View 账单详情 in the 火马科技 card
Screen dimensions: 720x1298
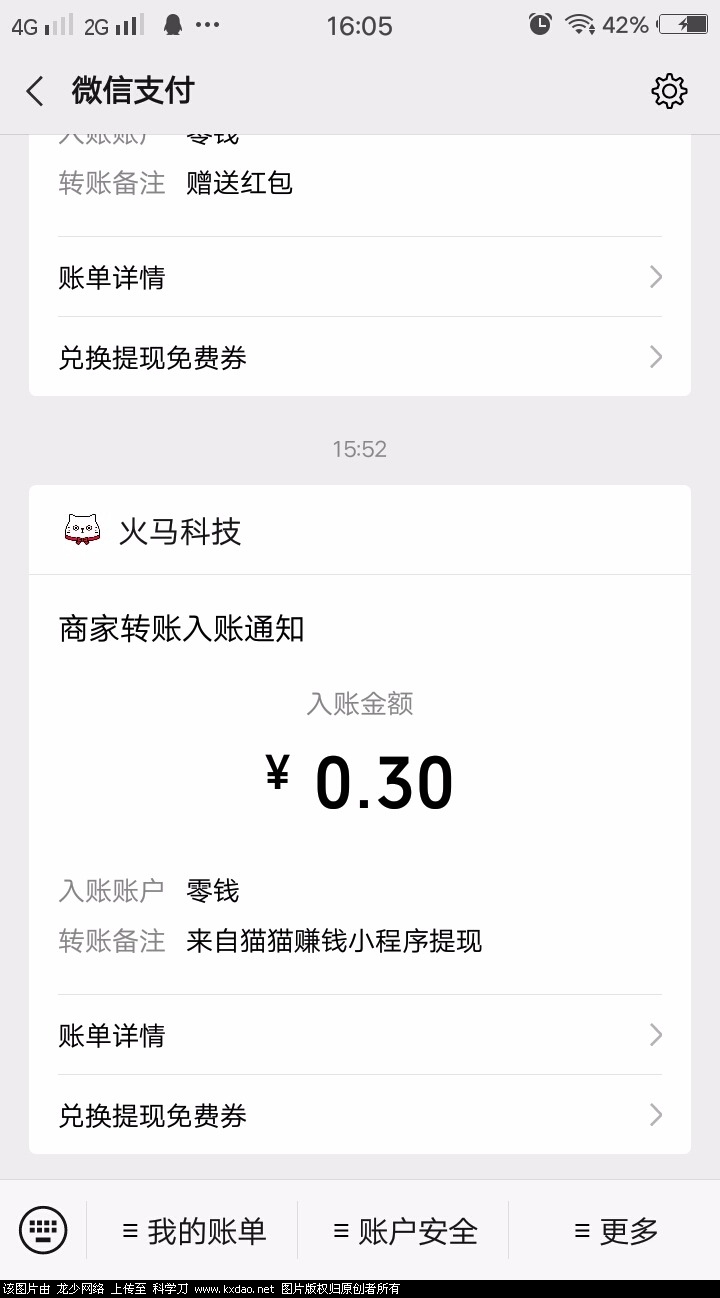[x=359, y=1035]
